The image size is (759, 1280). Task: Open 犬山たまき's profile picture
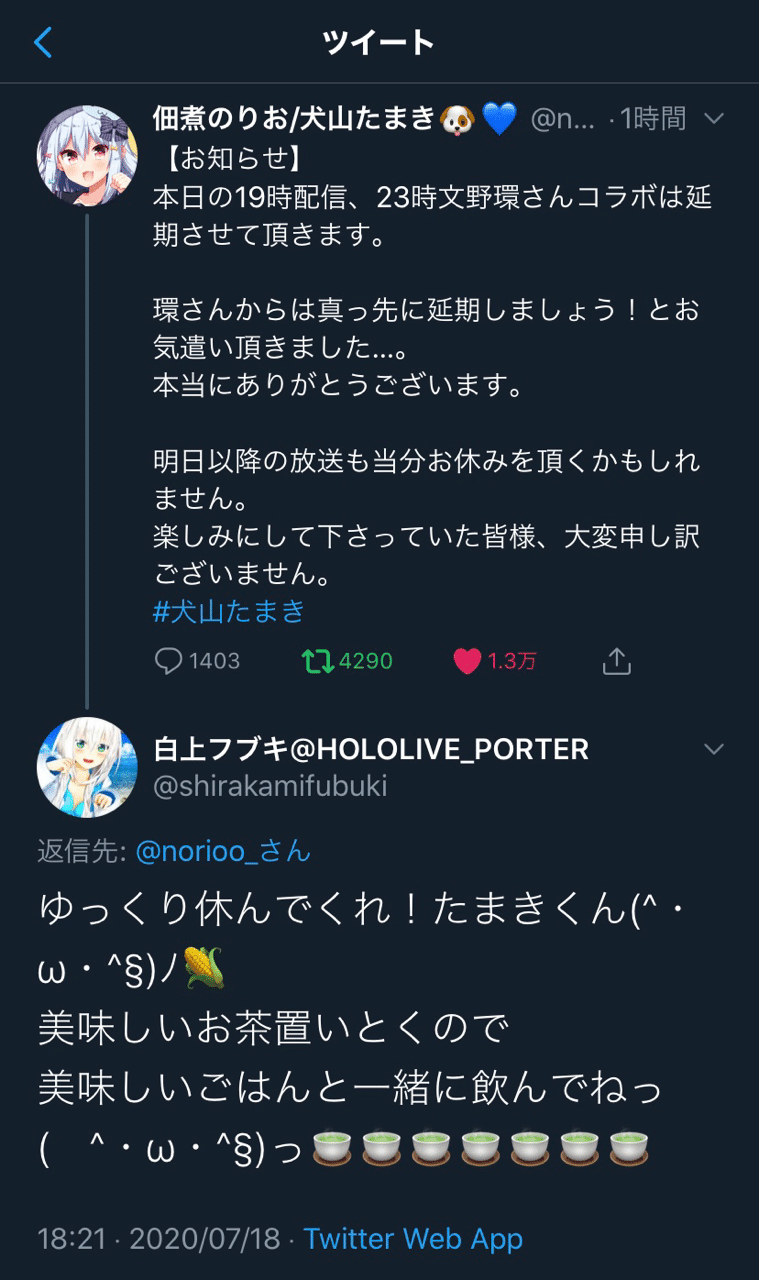(x=86, y=154)
